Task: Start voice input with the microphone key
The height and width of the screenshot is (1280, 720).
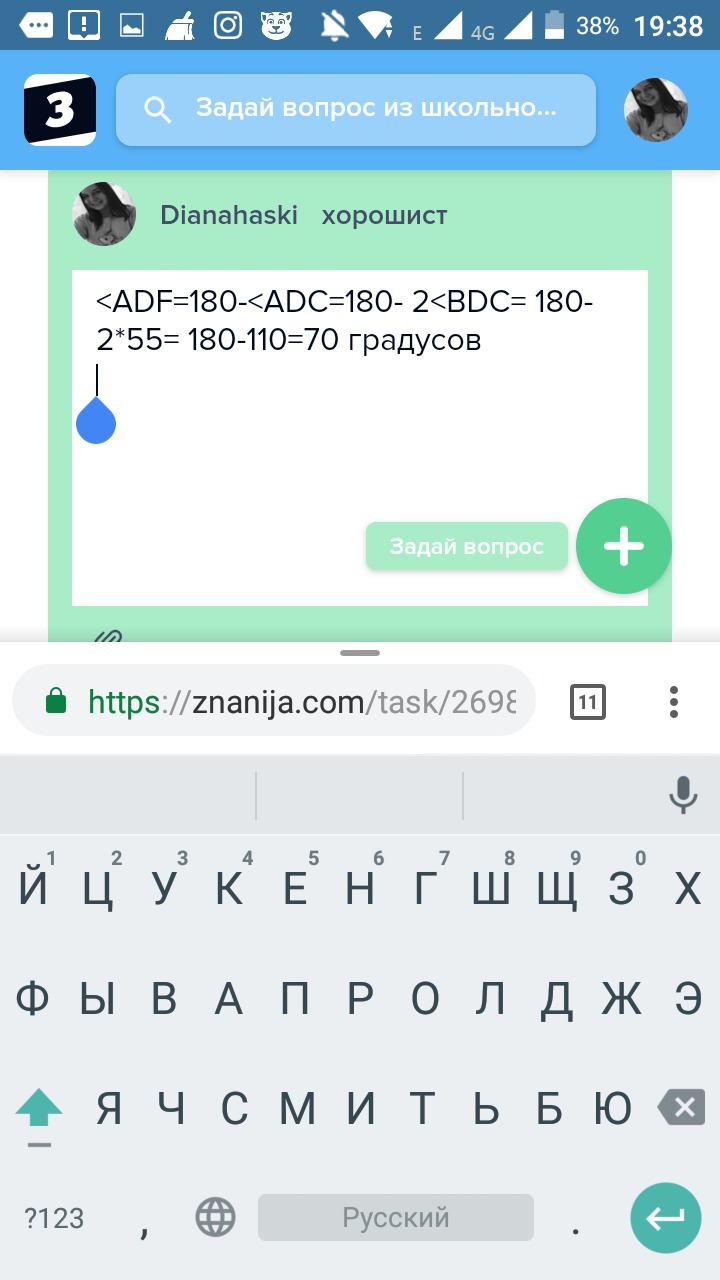Action: (683, 795)
